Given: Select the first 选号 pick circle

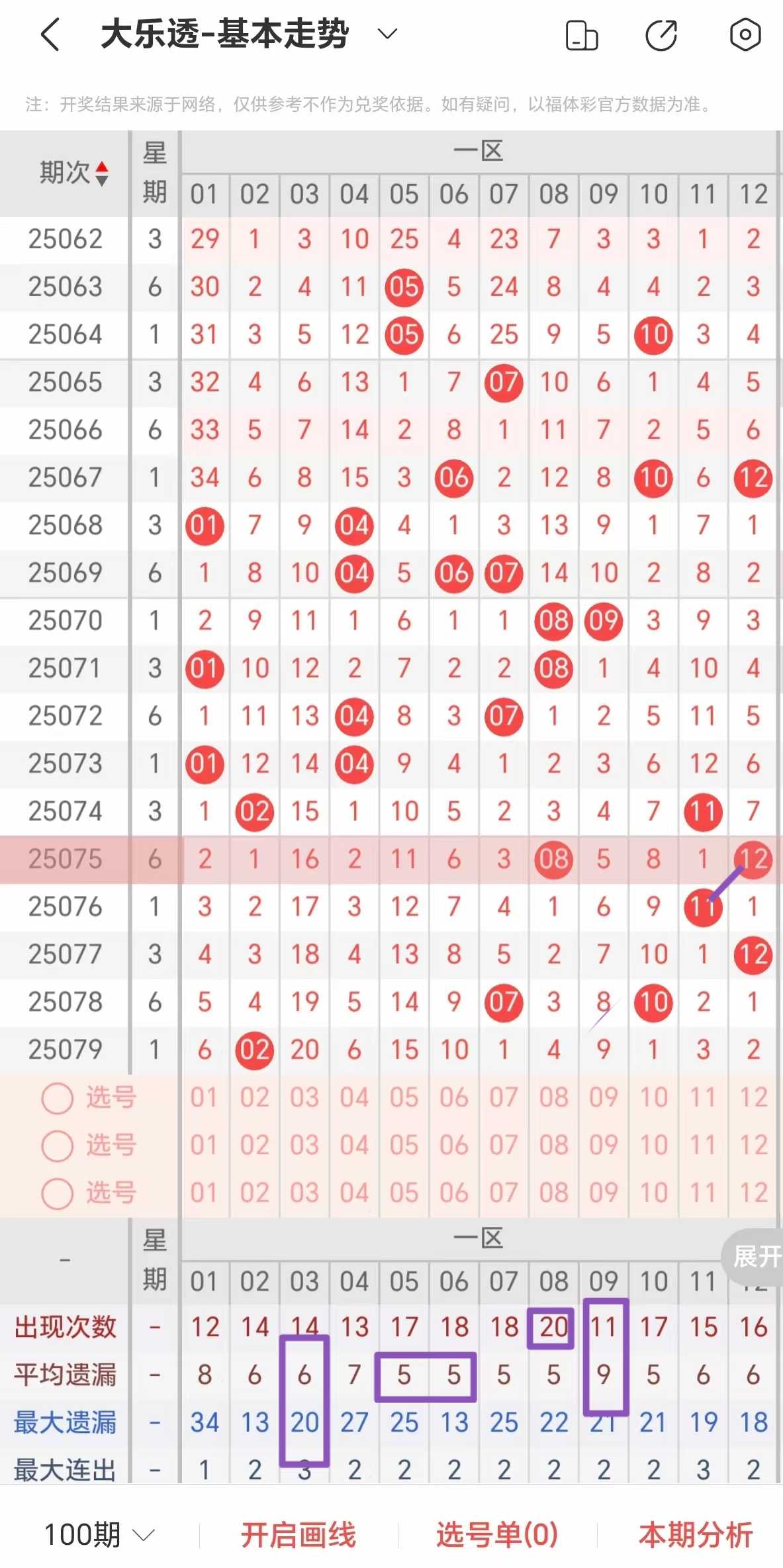Looking at the screenshot, I should 57,1097.
